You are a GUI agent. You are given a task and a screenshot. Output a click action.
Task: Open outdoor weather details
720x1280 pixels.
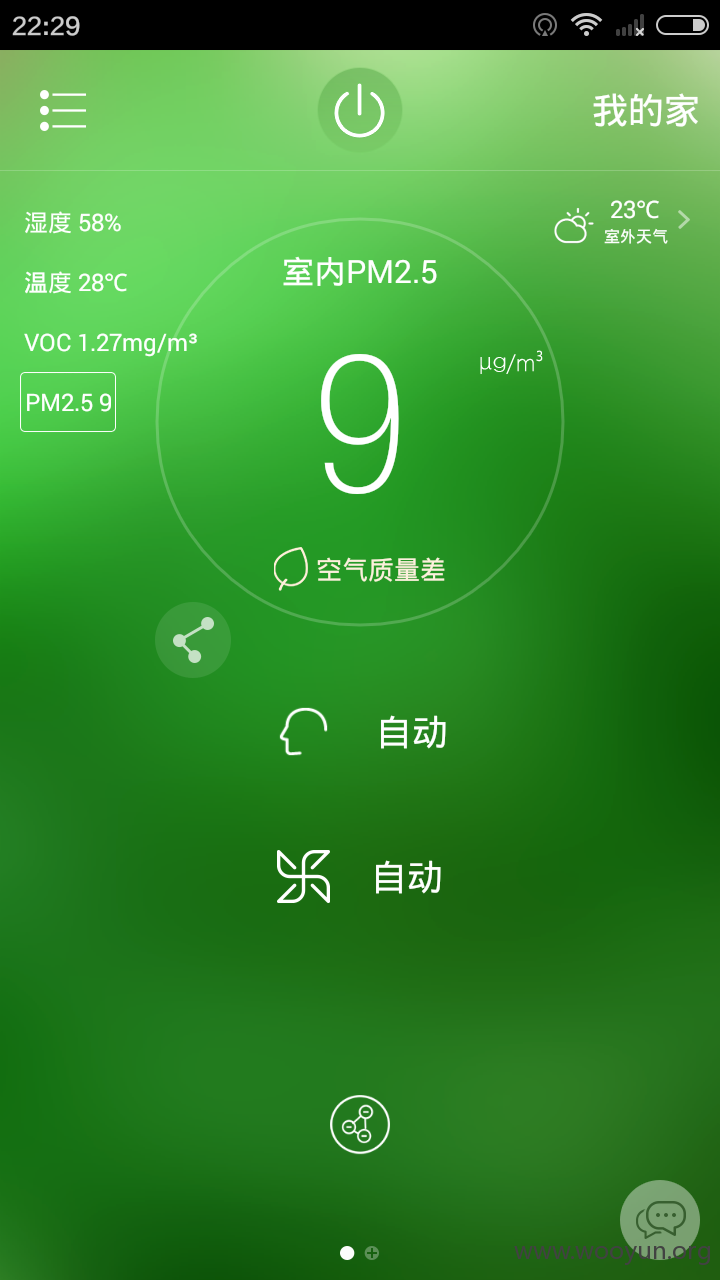(x=623, y=222)
